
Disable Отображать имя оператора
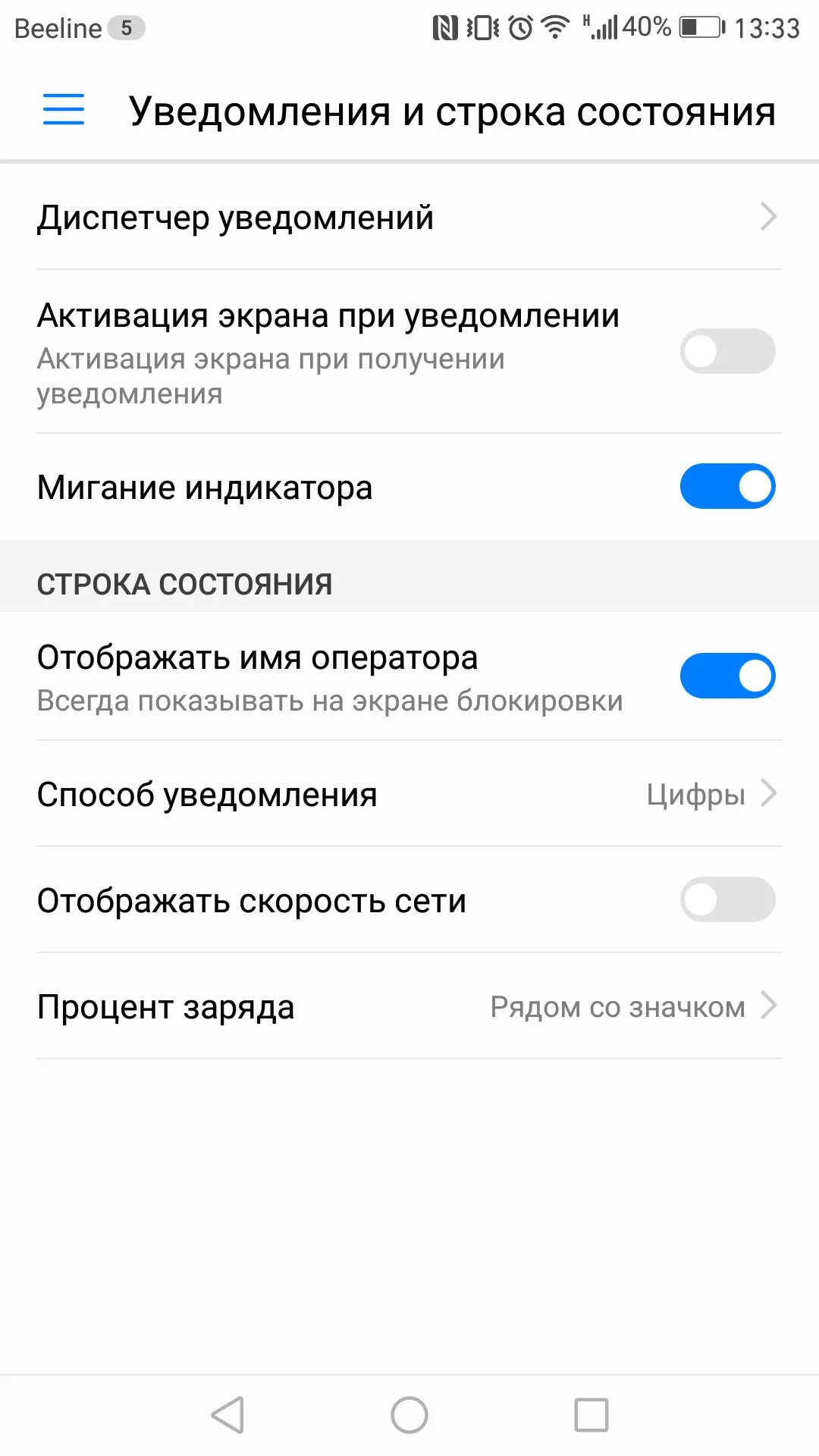tap(726, 676)
